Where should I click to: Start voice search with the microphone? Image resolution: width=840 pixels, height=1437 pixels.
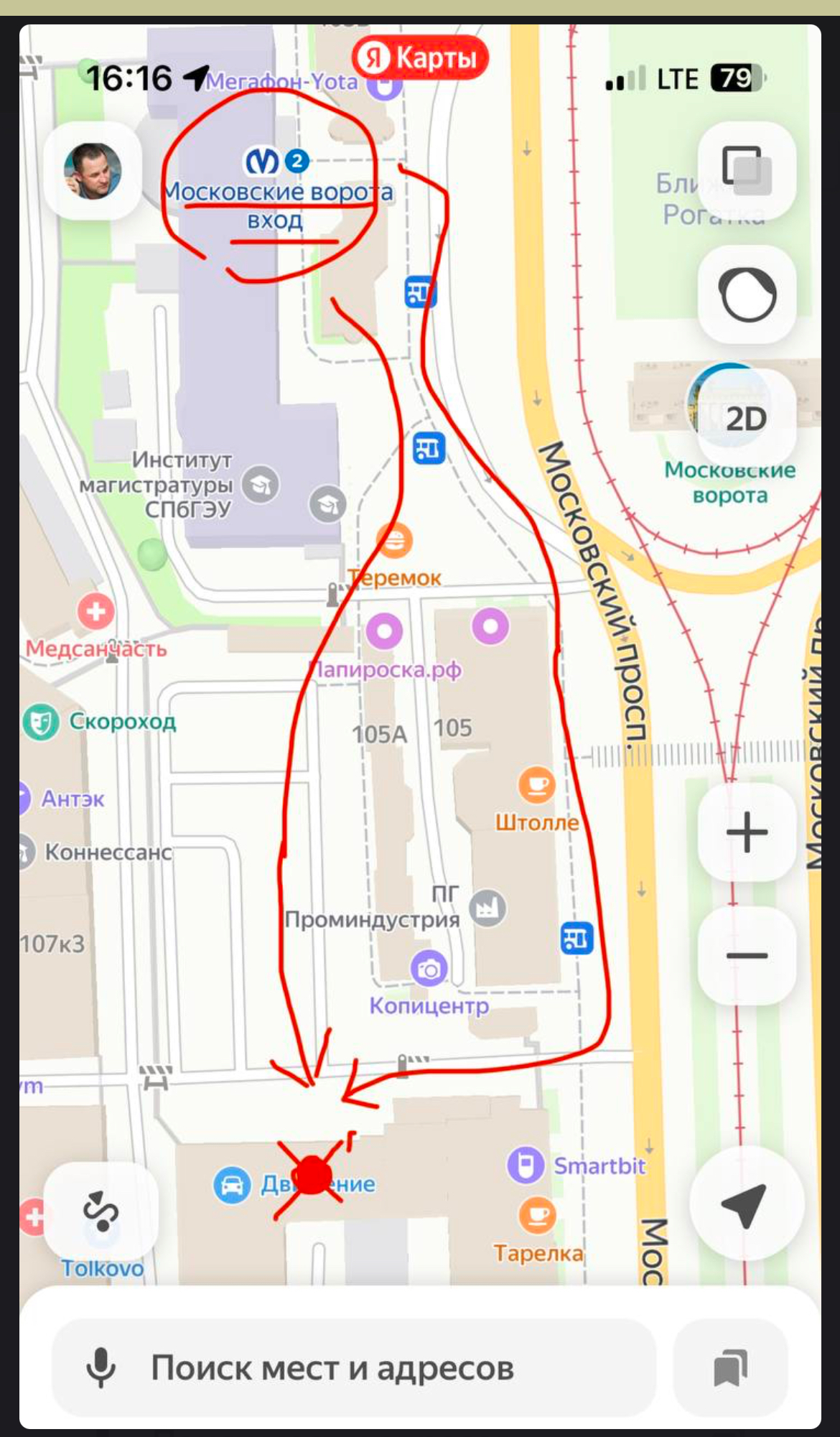[x=101, y=1368]
